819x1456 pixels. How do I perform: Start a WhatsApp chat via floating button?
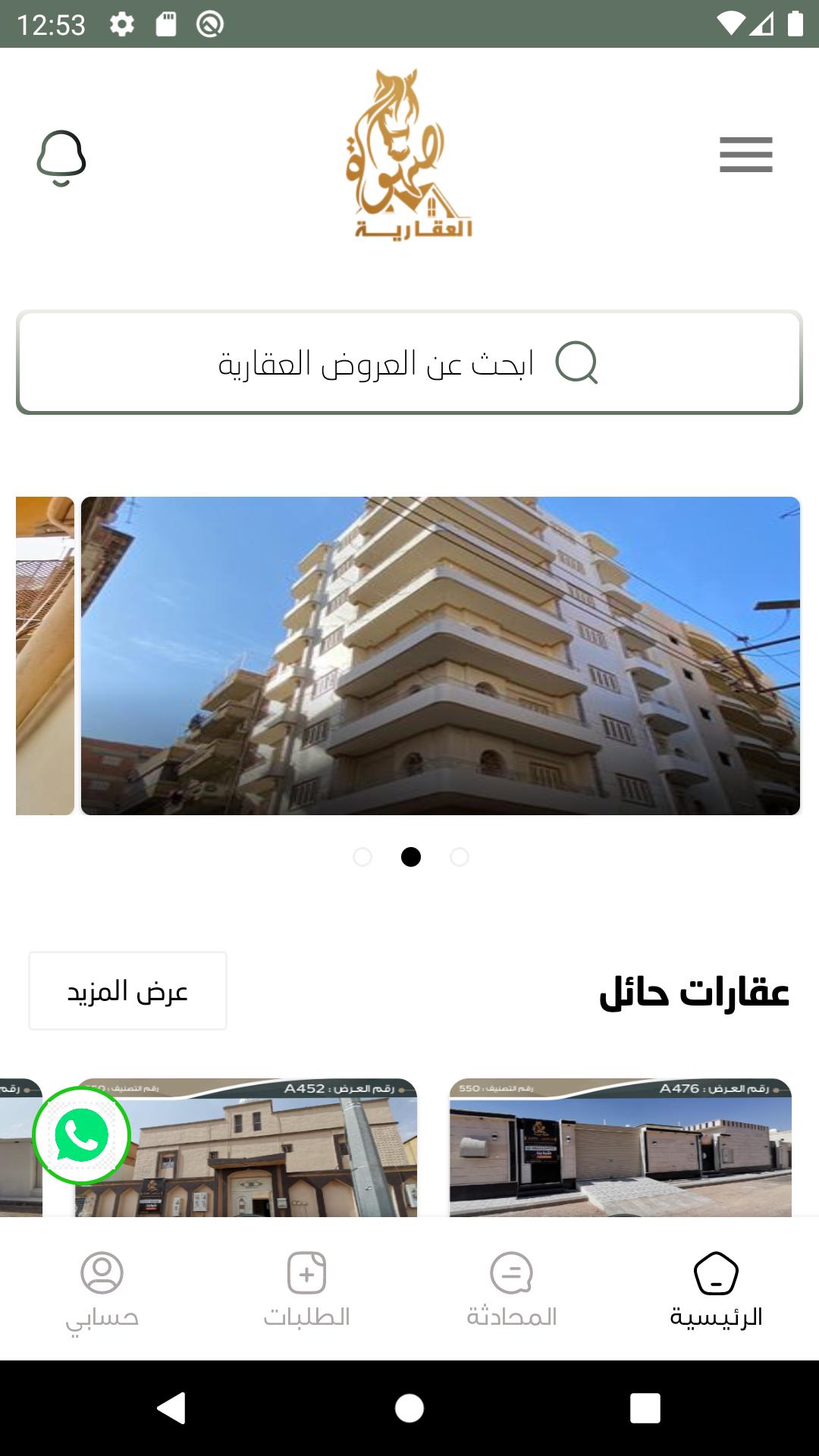81,1135
